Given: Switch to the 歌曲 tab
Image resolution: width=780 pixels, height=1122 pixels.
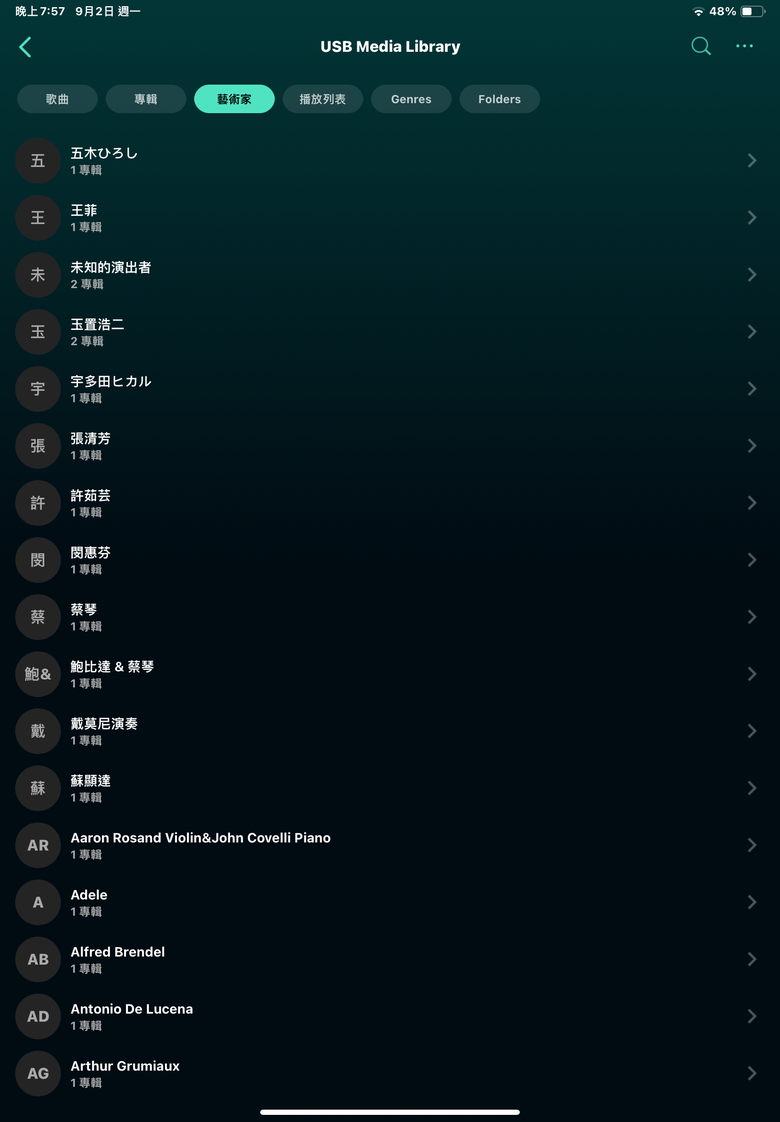Looking at the screenshot, I should [x=57, y=99].
